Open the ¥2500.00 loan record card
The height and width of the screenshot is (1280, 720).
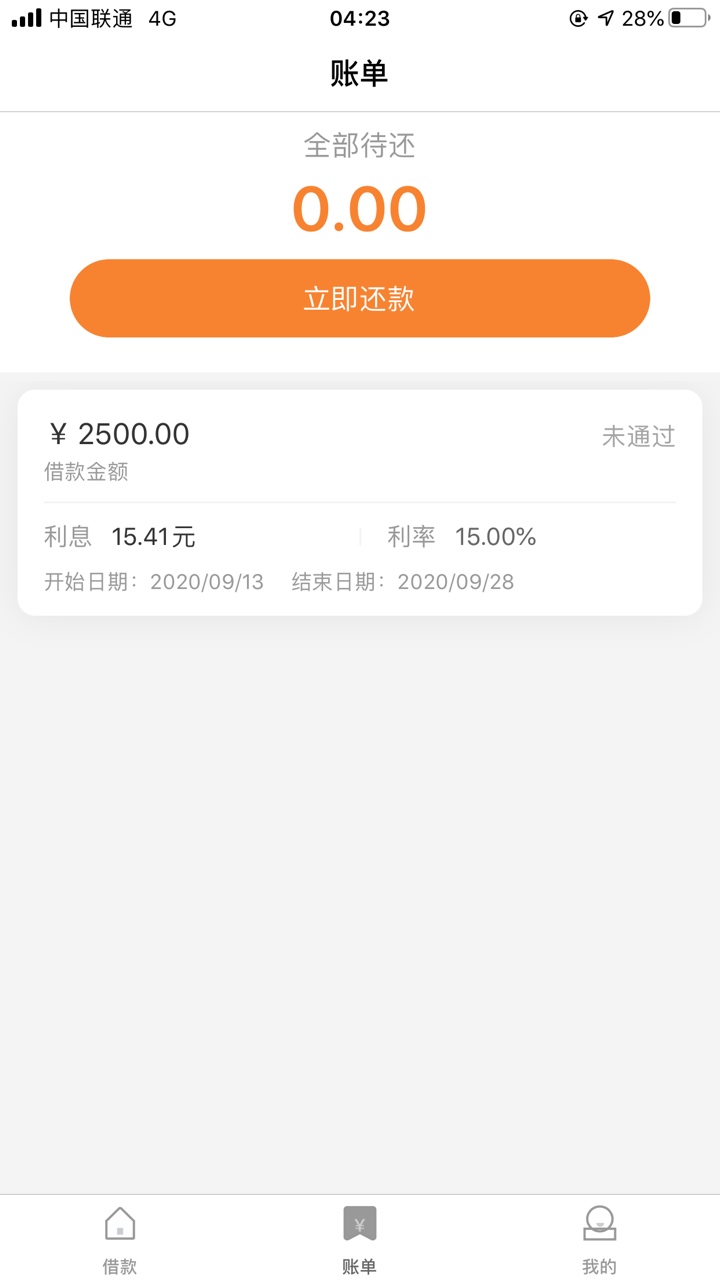coord(360,502)
